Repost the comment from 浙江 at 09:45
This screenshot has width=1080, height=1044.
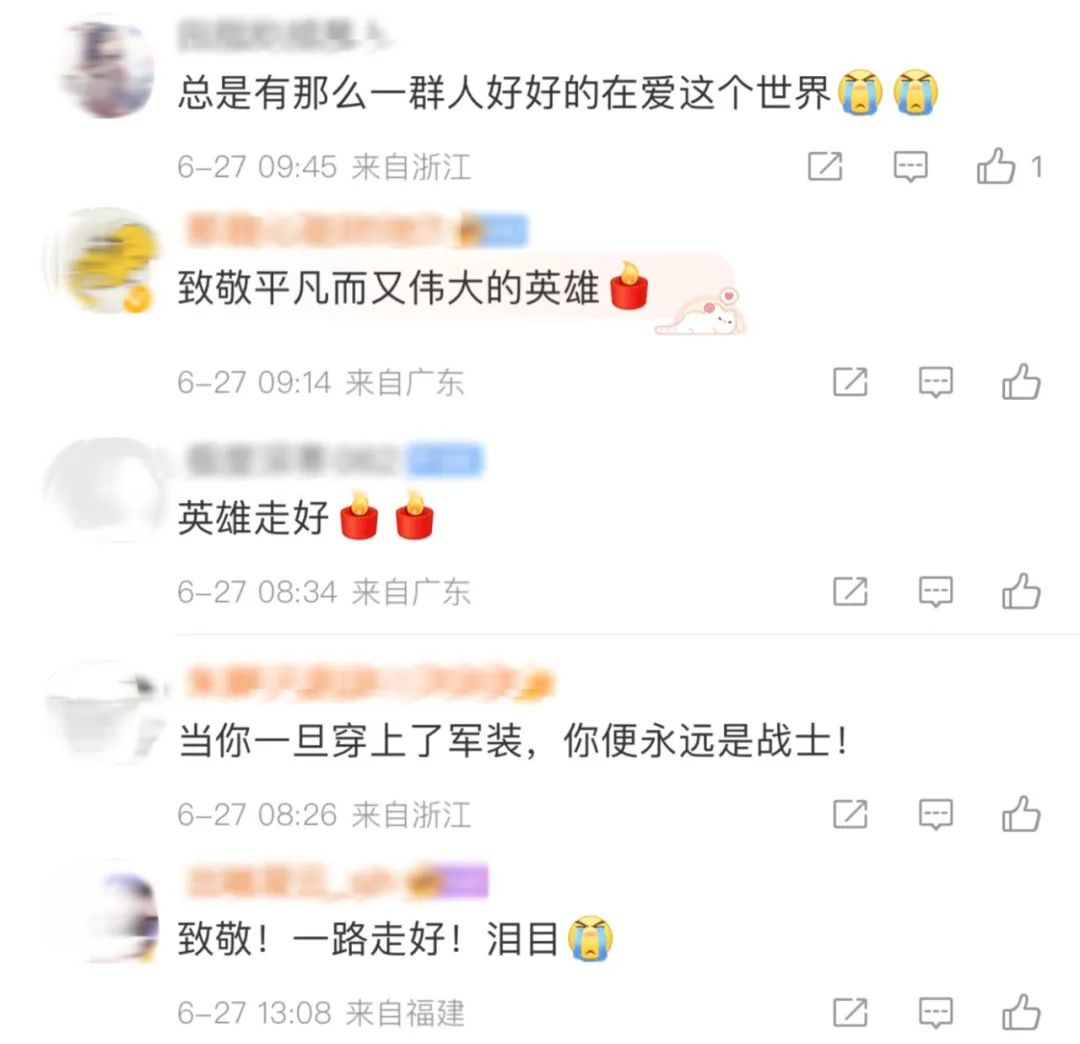click(824, 167)
